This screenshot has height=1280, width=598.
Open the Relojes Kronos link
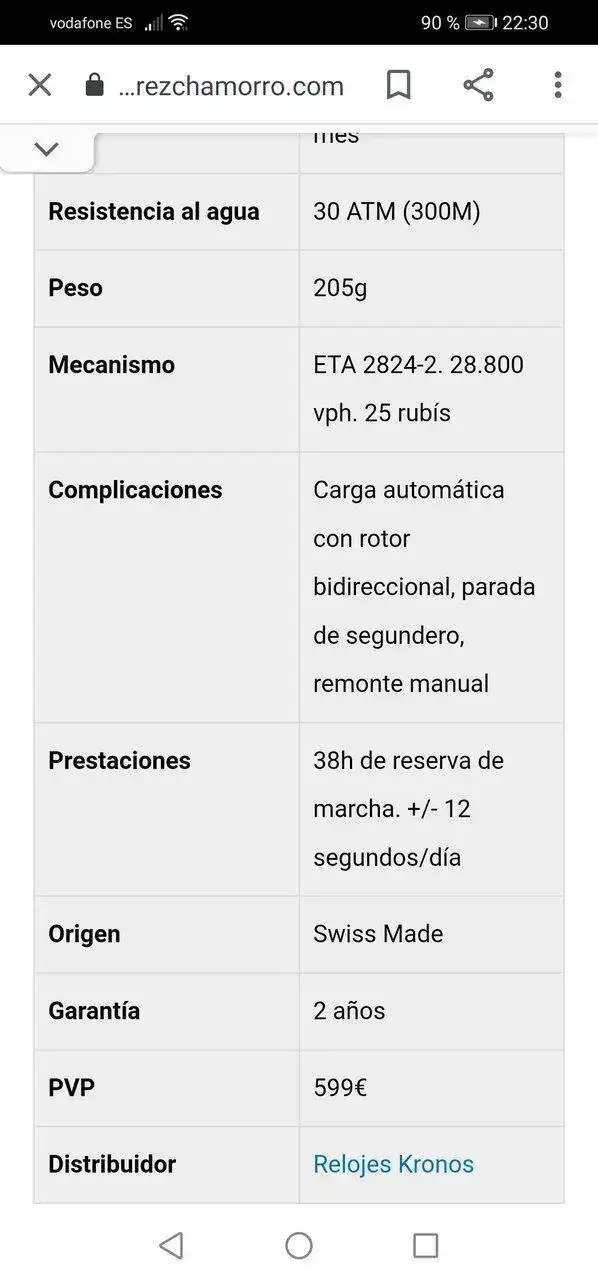pyautogui.click(x=393, y=1164)
